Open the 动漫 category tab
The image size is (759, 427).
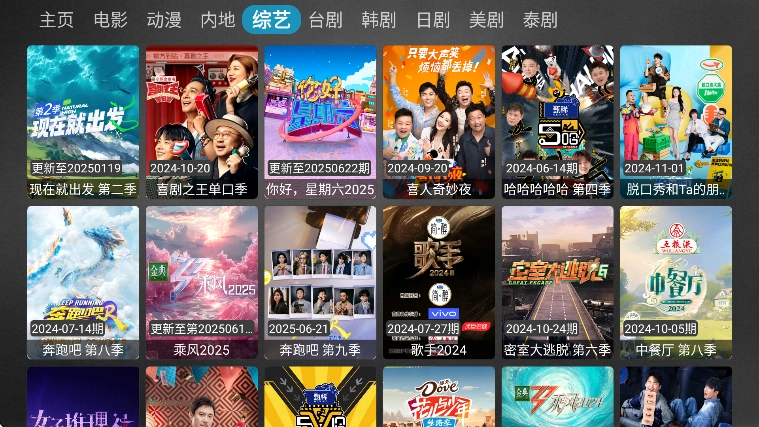[164, 20]
